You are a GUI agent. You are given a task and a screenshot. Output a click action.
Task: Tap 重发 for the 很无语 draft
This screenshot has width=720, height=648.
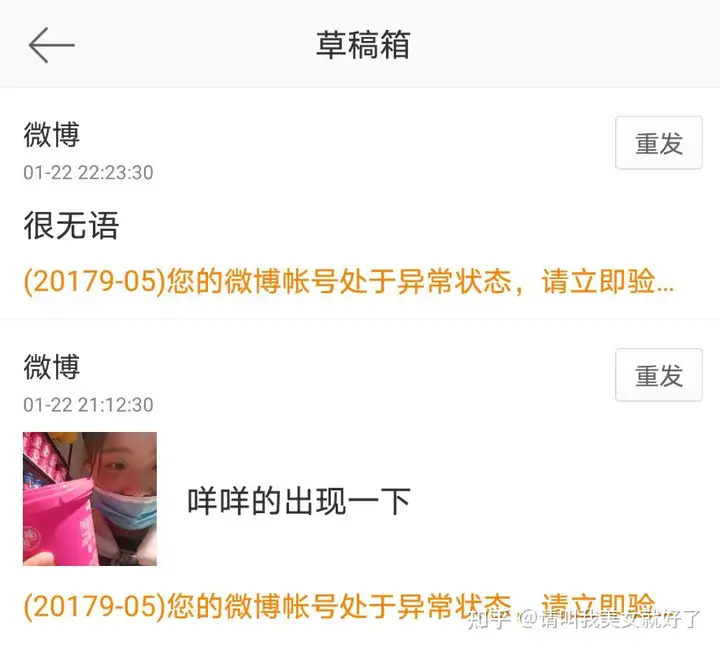[658, 143]
